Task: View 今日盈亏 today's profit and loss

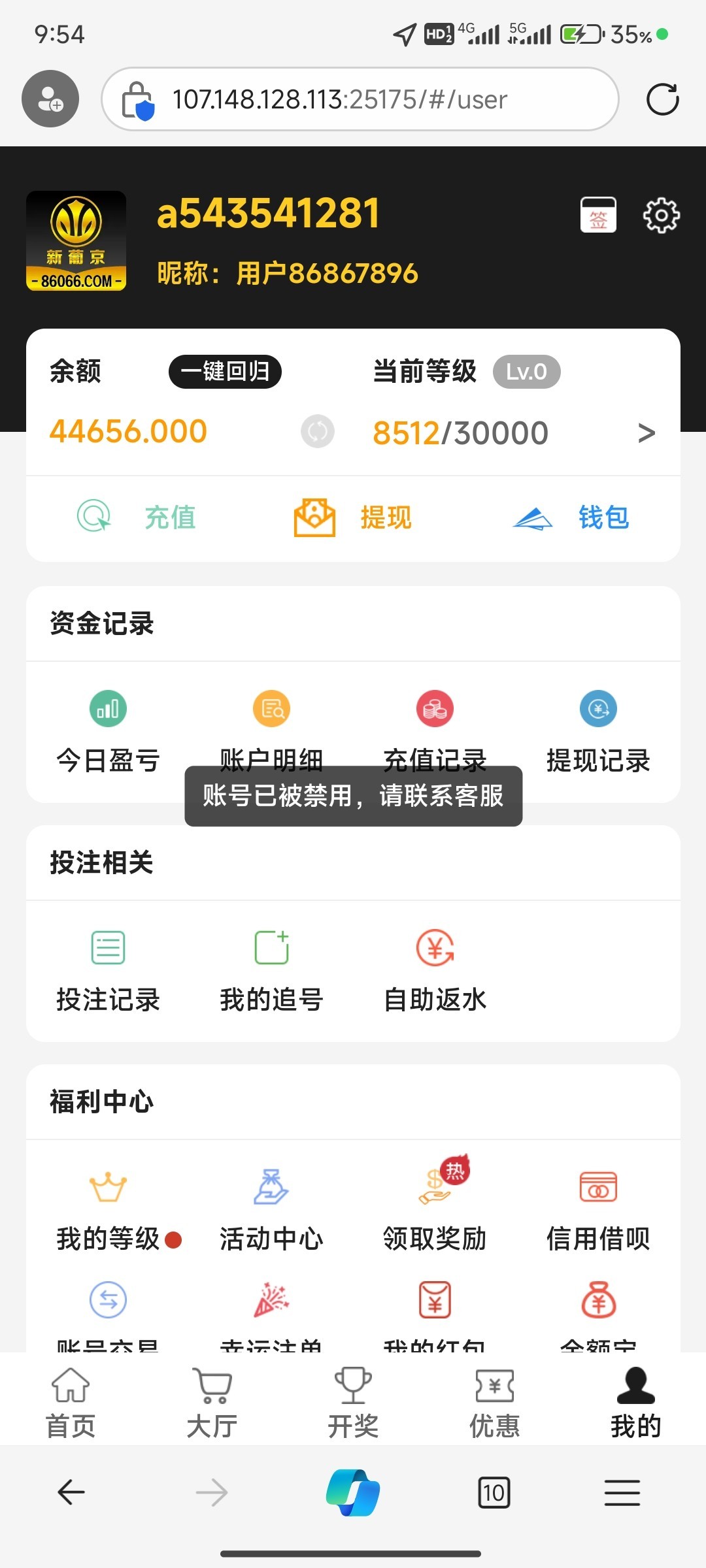Action: 108,732
